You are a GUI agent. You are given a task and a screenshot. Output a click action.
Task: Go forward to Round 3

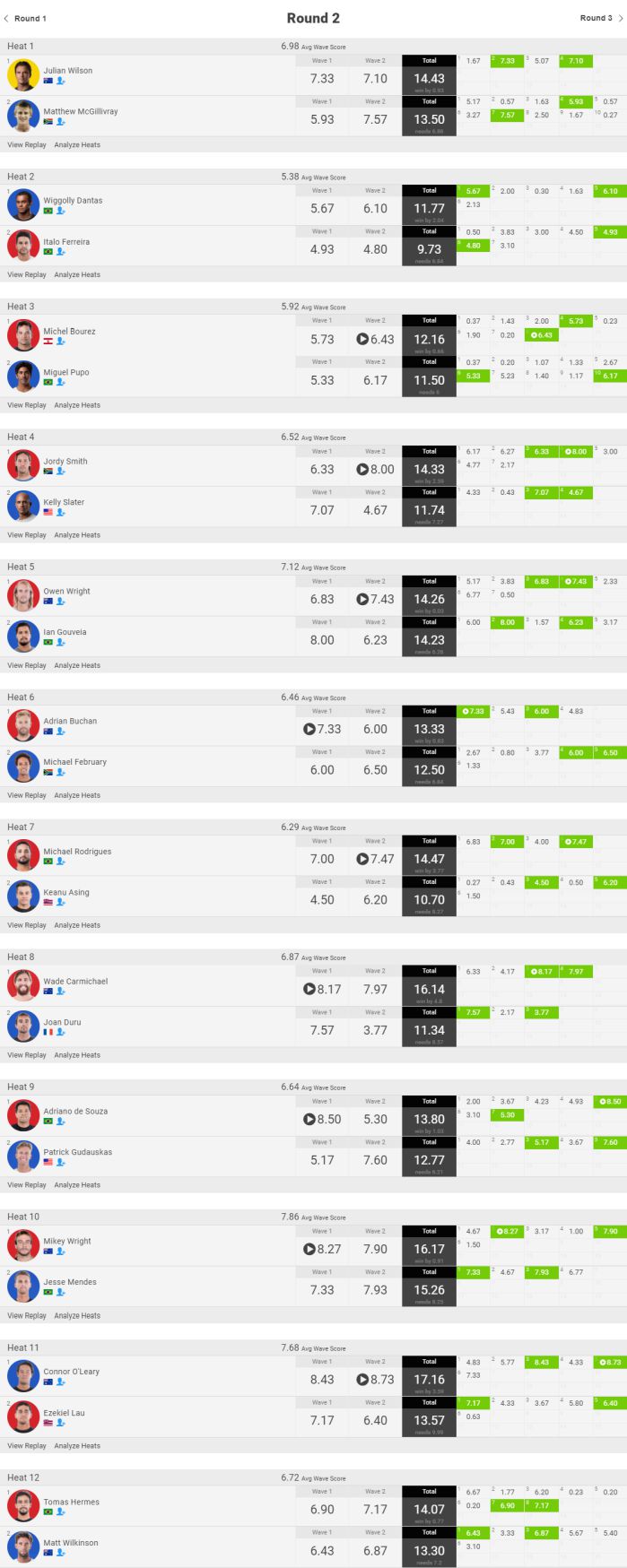[600, 18]
